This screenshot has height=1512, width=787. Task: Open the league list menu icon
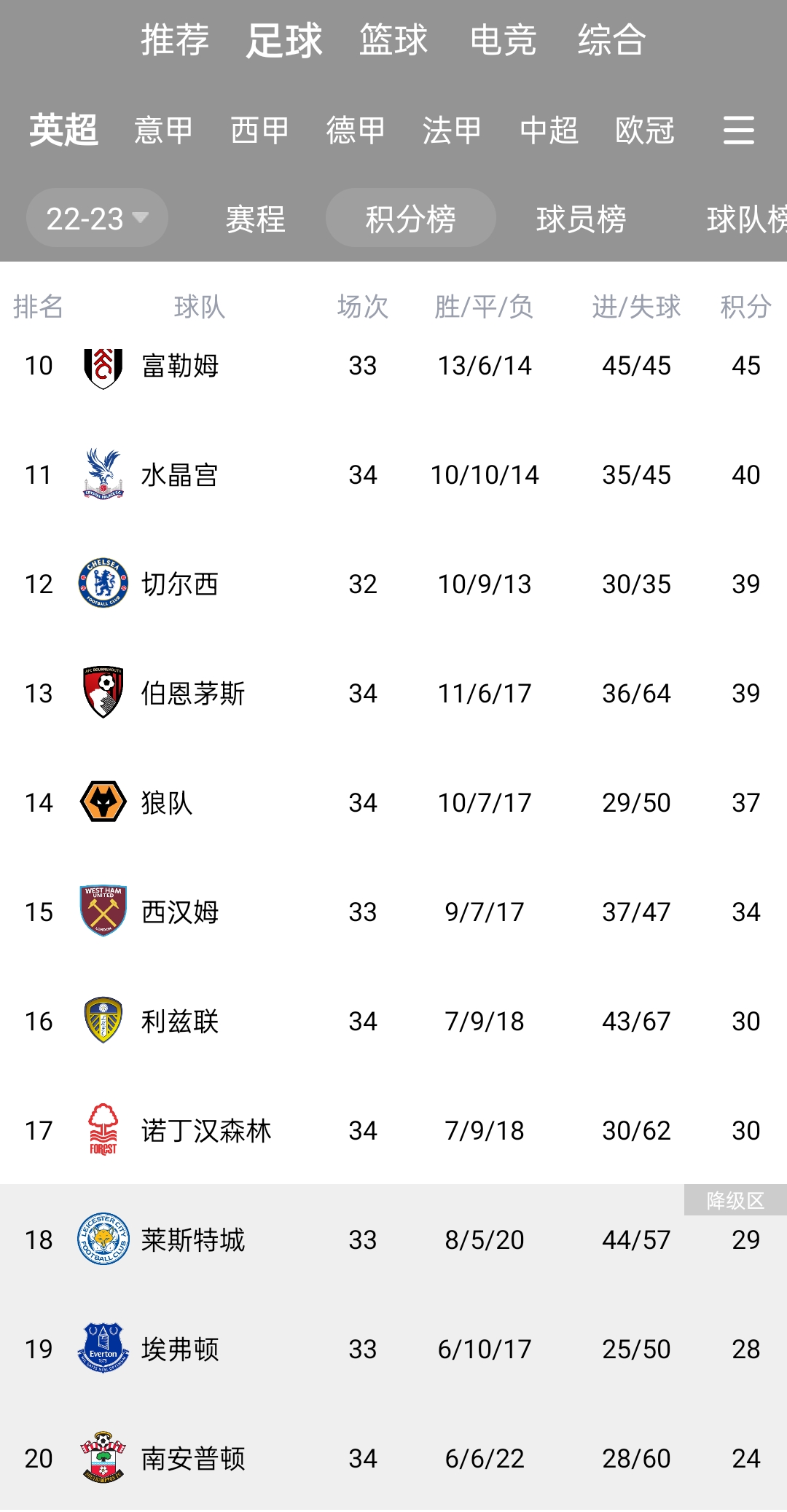(x=738, y=130)
